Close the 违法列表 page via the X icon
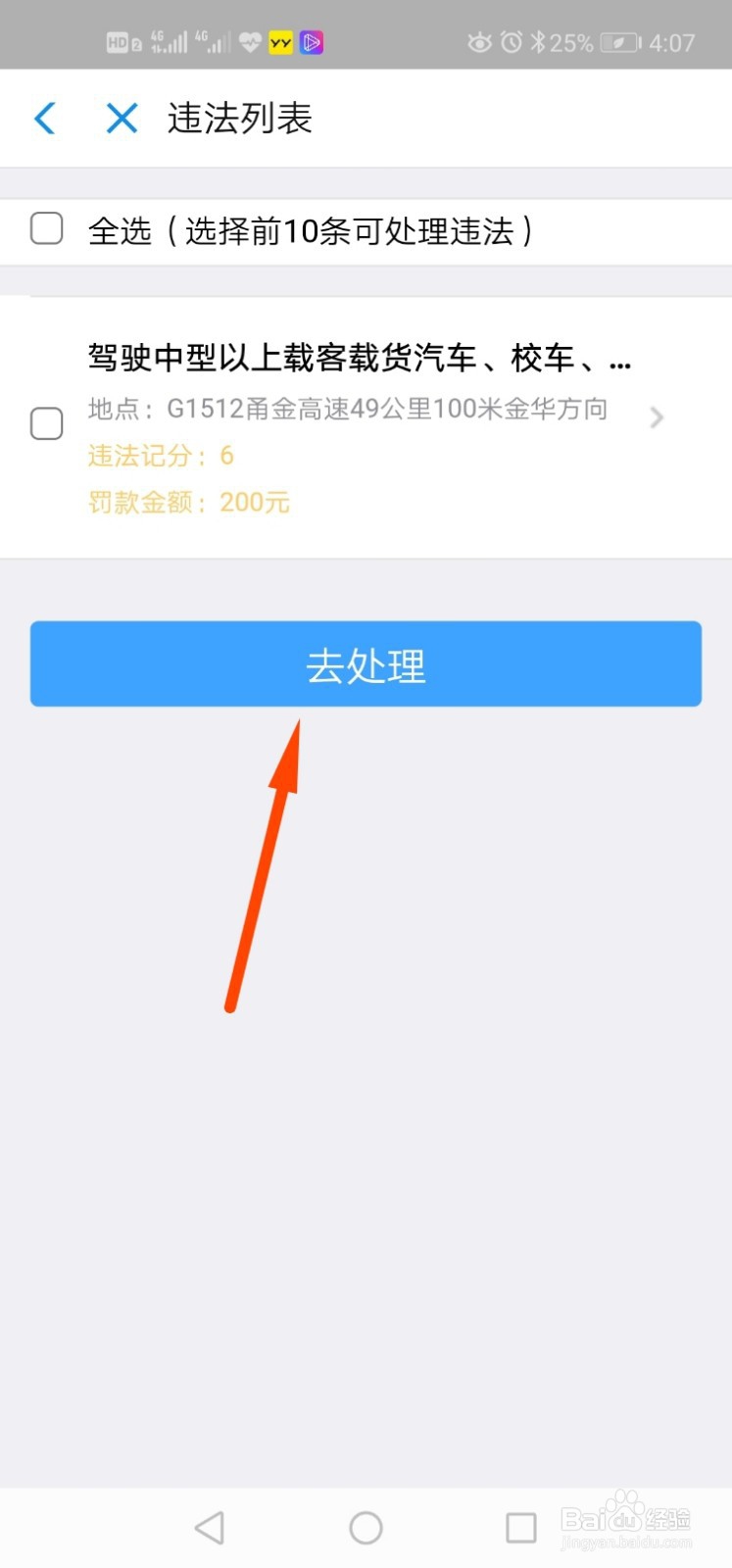Image resolution: width=732 pixels, height=1568 pixels. pyautogui.click(x=122, y=118)
